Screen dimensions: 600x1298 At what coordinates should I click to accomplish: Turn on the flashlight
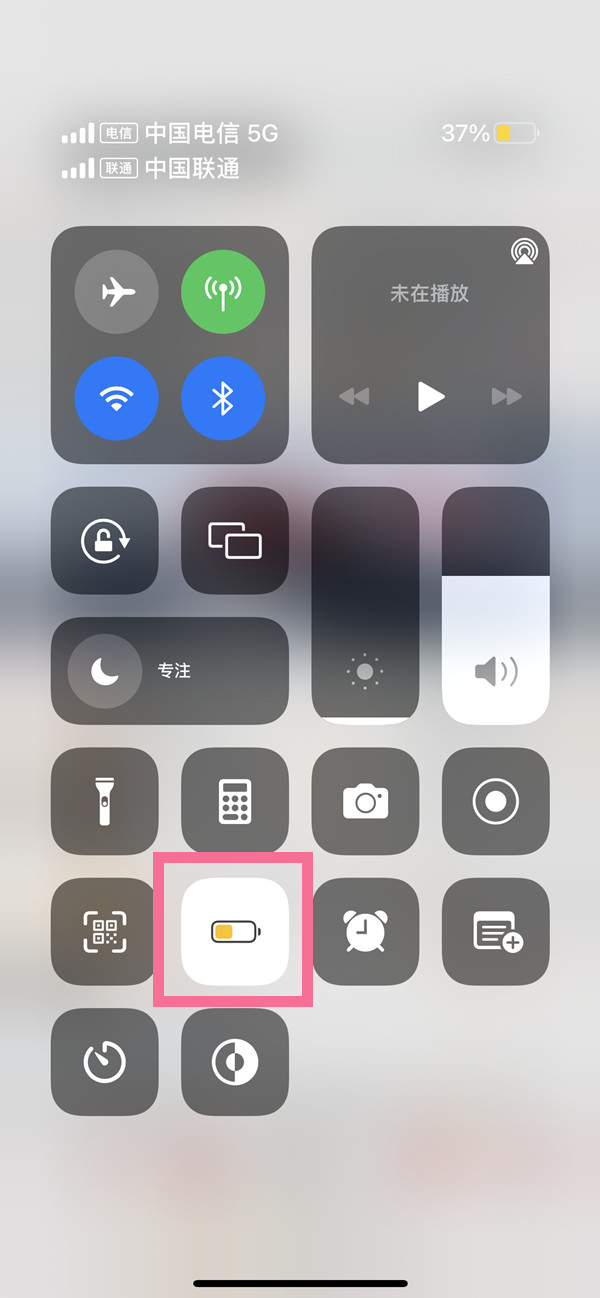click(105, 801)
